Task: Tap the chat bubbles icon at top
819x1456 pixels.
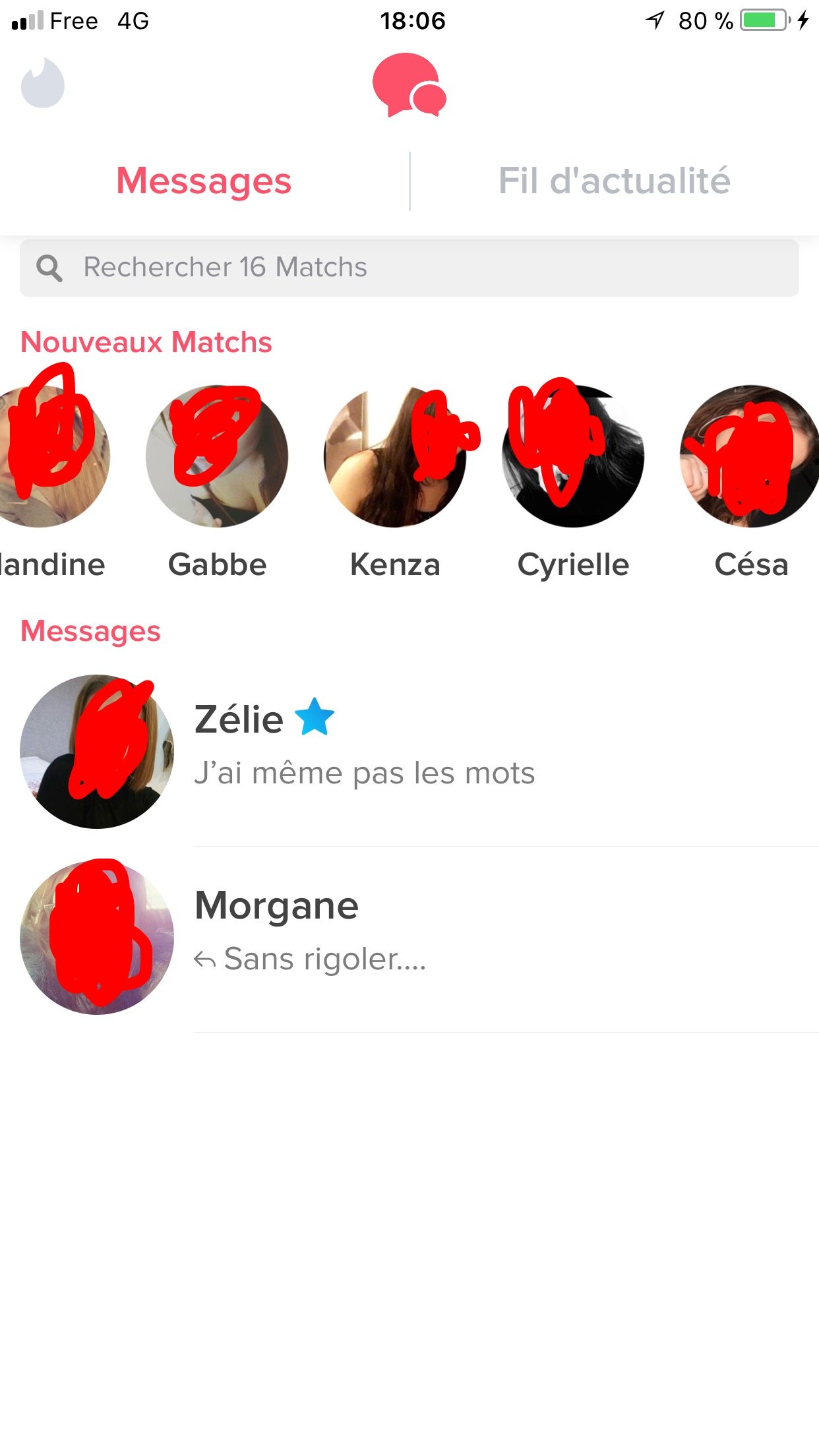Action: tap(409, 86)
